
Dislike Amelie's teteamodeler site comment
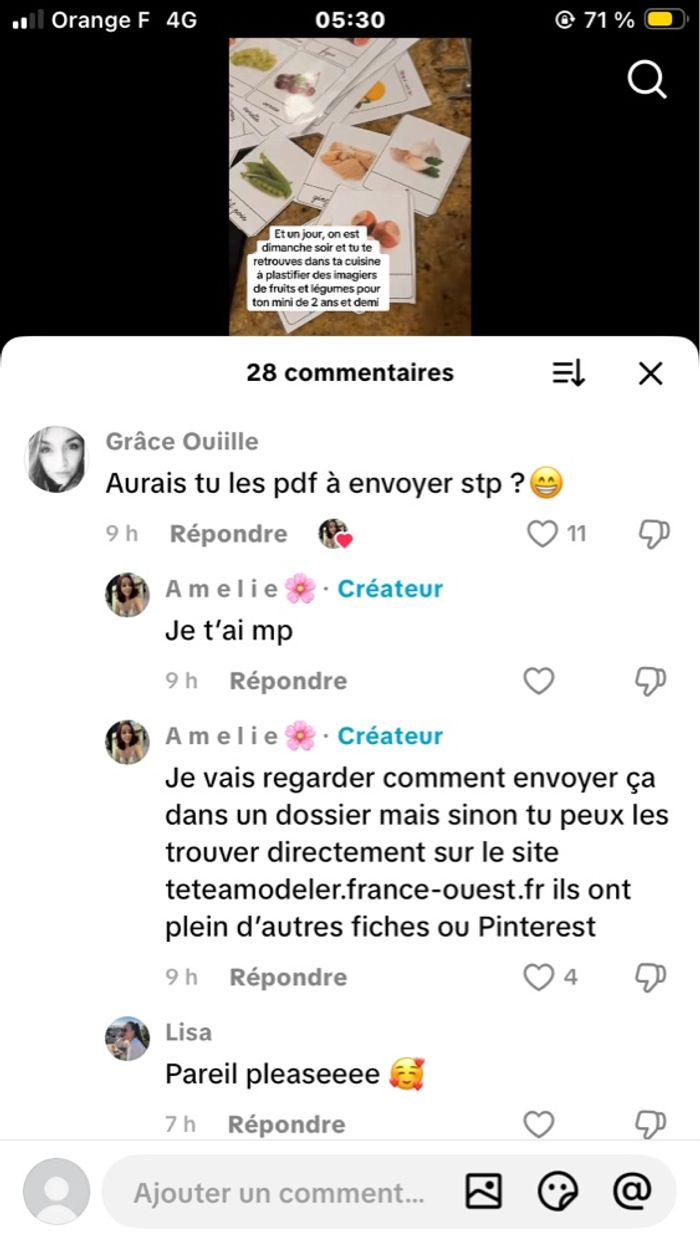[652, 978]
